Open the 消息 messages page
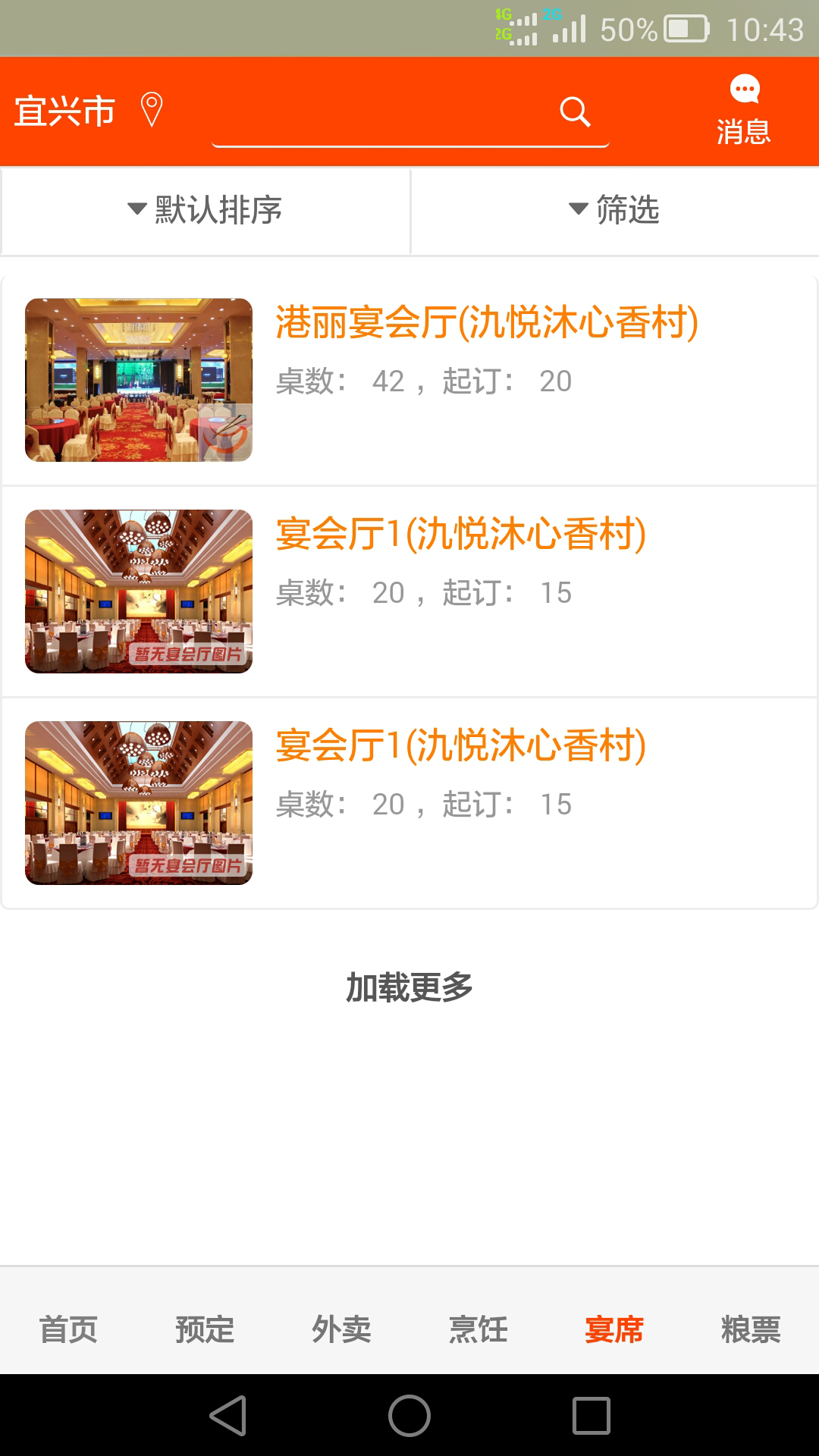Image resolution: width=819 pixels, height=1456 pixels. click(x=744, y=111)
